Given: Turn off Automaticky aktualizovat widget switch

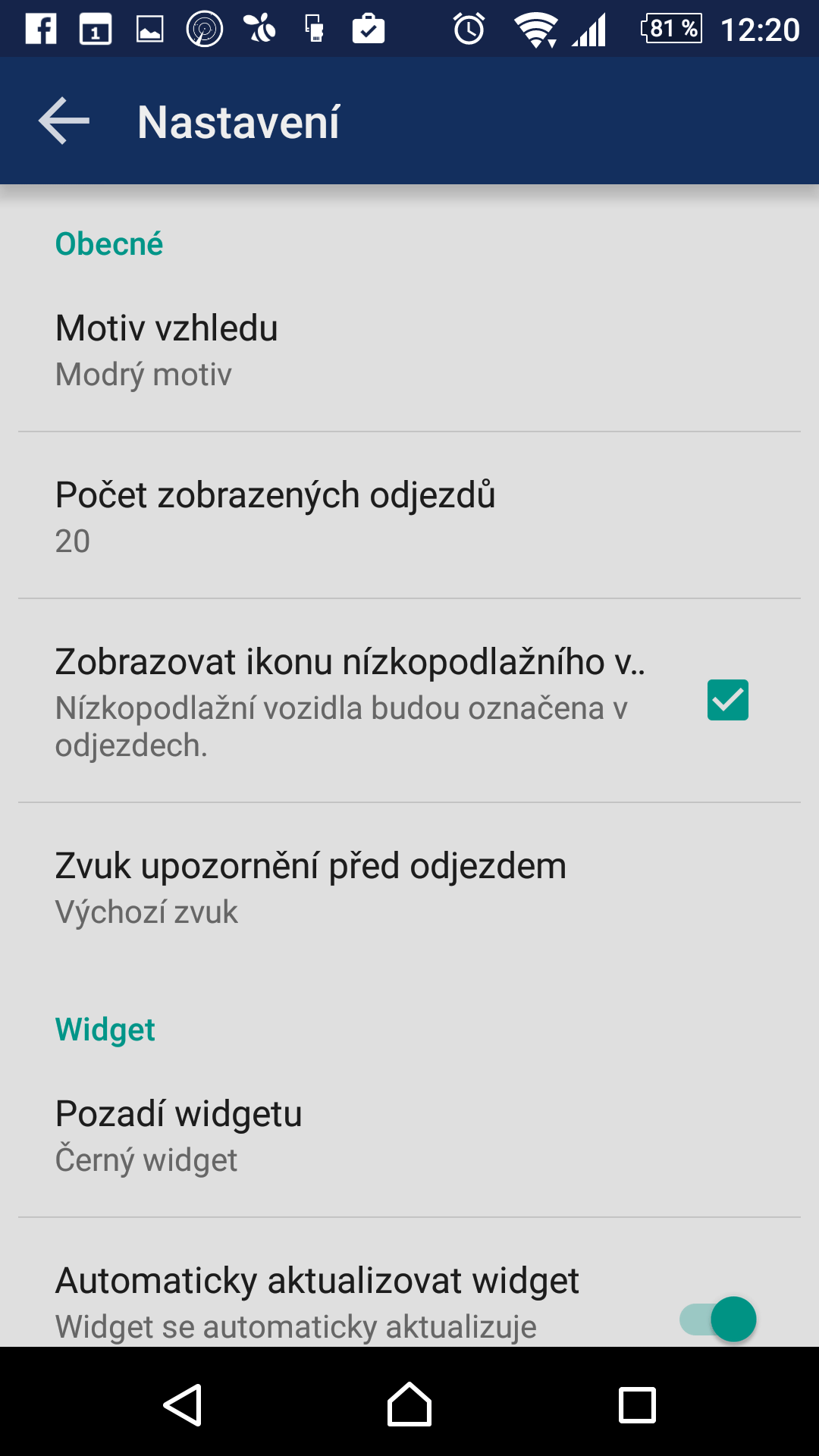Looking at the screenshot, I should pos(718,1319).
